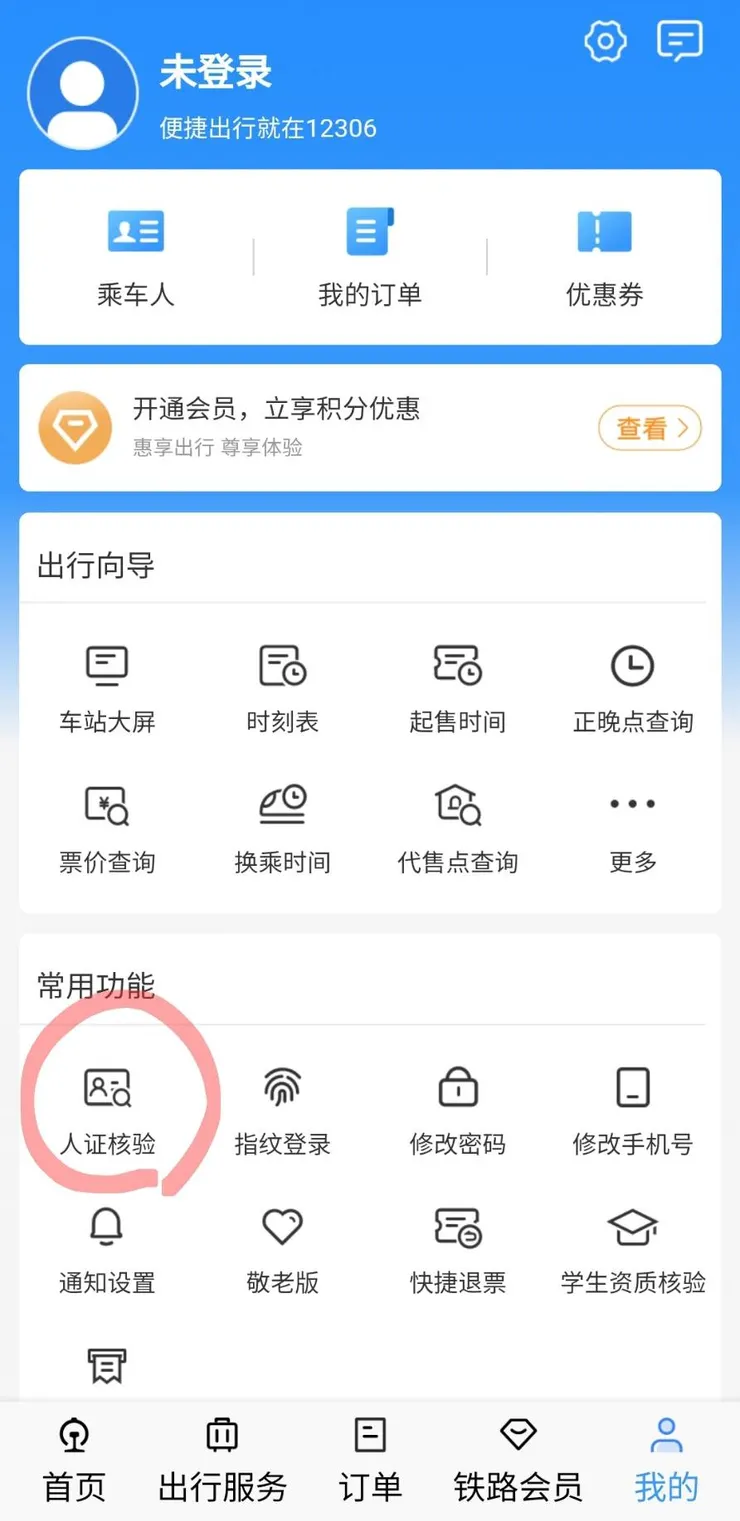Go to the 出行服务 travel services tab
Viewport: 740px width, 1521px height.
(x=221, y=1460)
